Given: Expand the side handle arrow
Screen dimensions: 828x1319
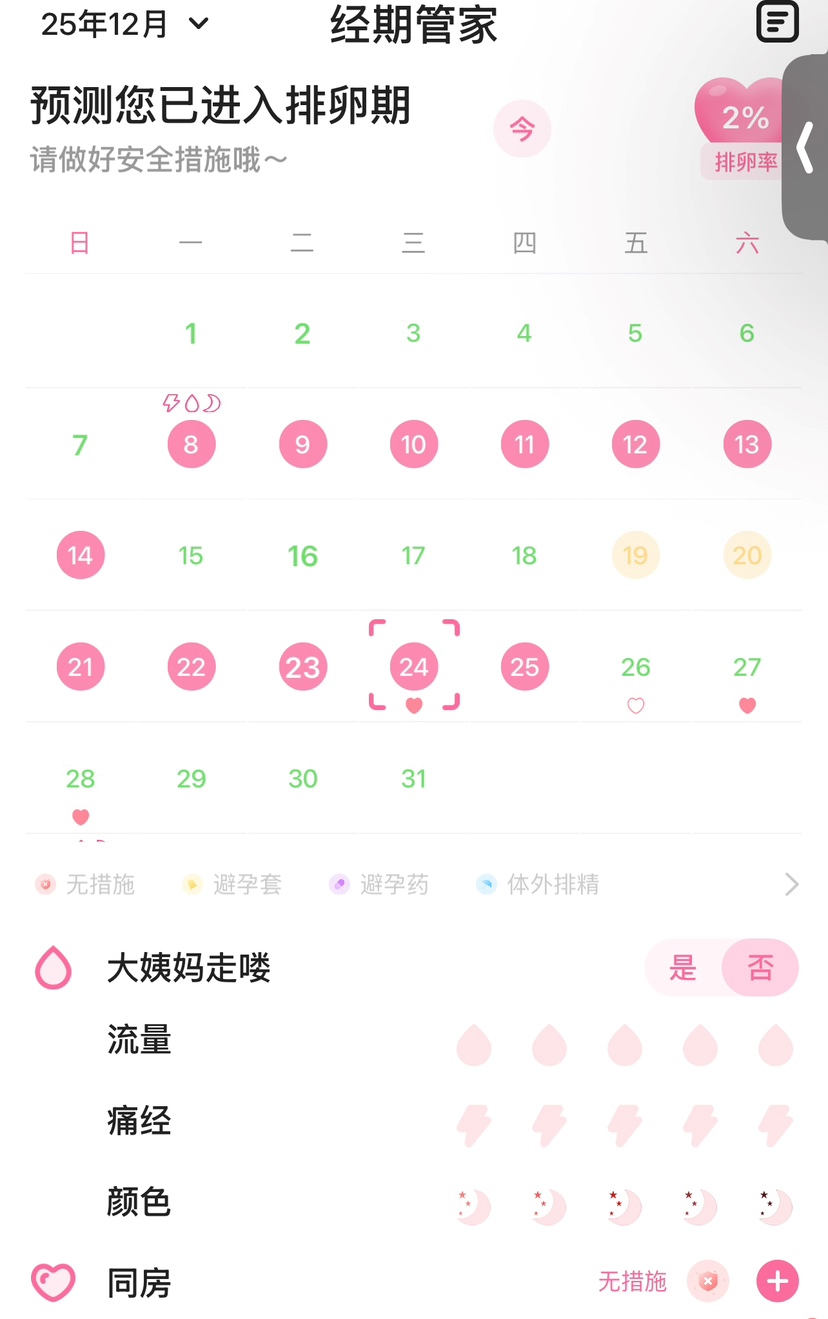Looking at the screenshot, I should 806,148.
